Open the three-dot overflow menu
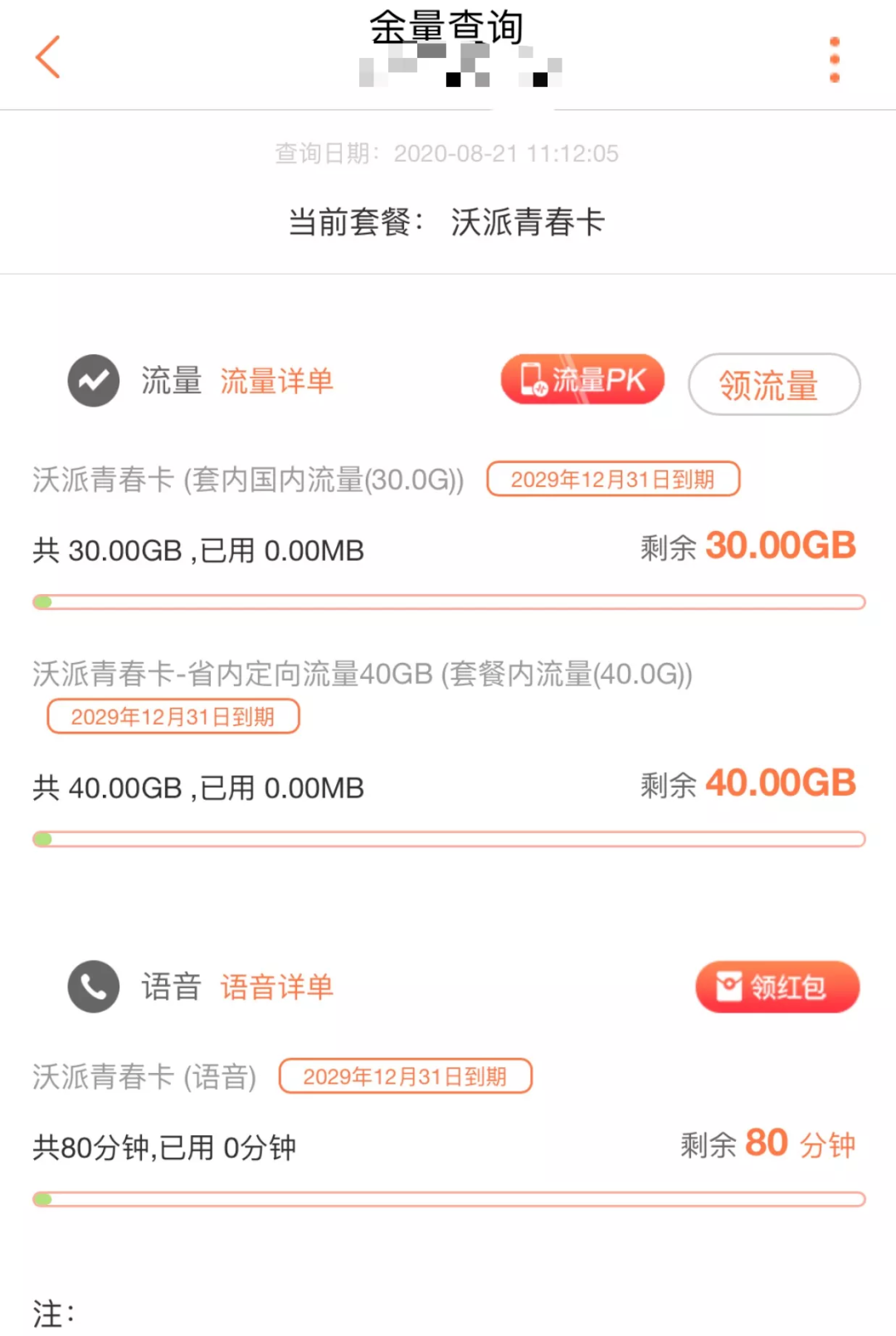Viewport: 896px width, 1336px height. coord(835,60)
